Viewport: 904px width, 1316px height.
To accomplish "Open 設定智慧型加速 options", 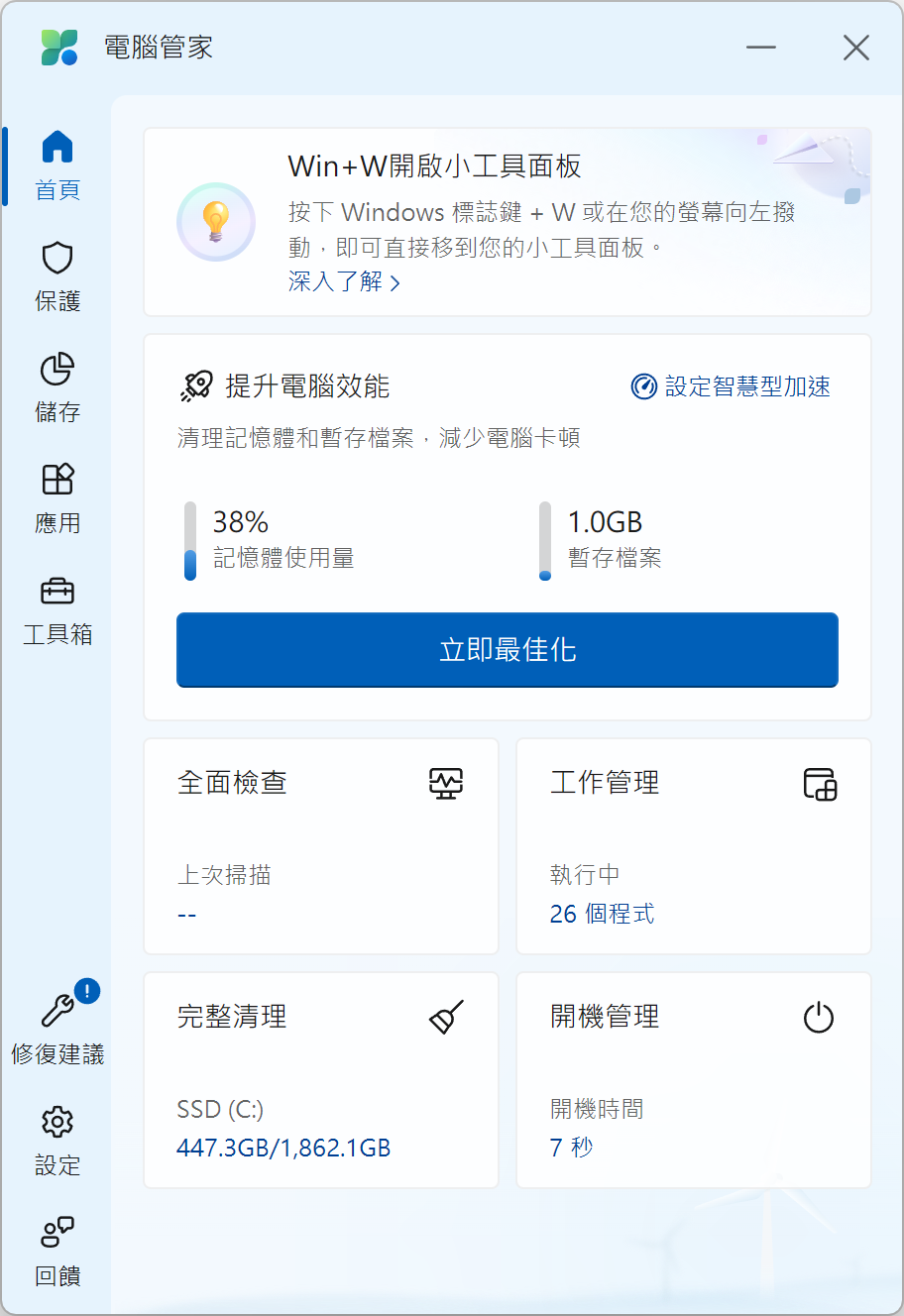I will [731, 386].
